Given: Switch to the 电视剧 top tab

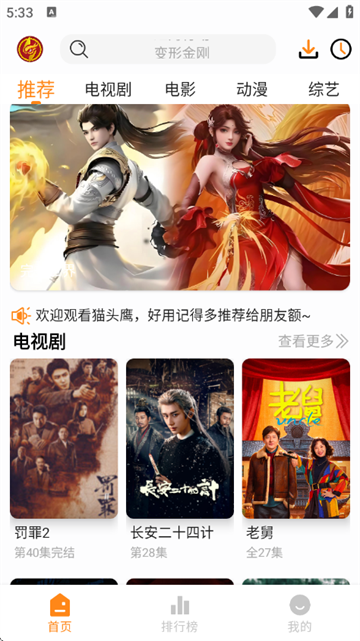Looking at the screenshot, I should (x=108, y=90).
